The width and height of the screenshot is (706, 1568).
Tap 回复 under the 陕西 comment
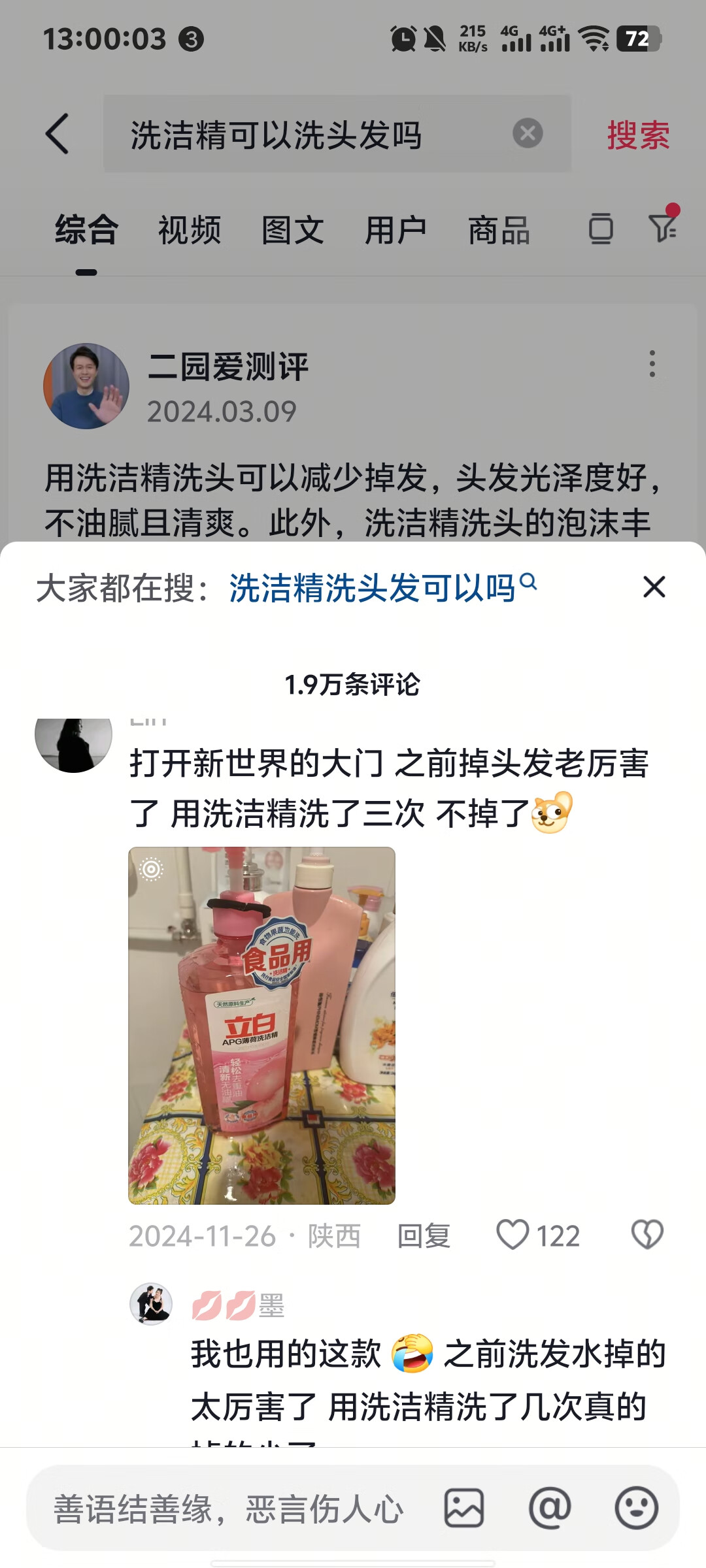click(424, 1236)
